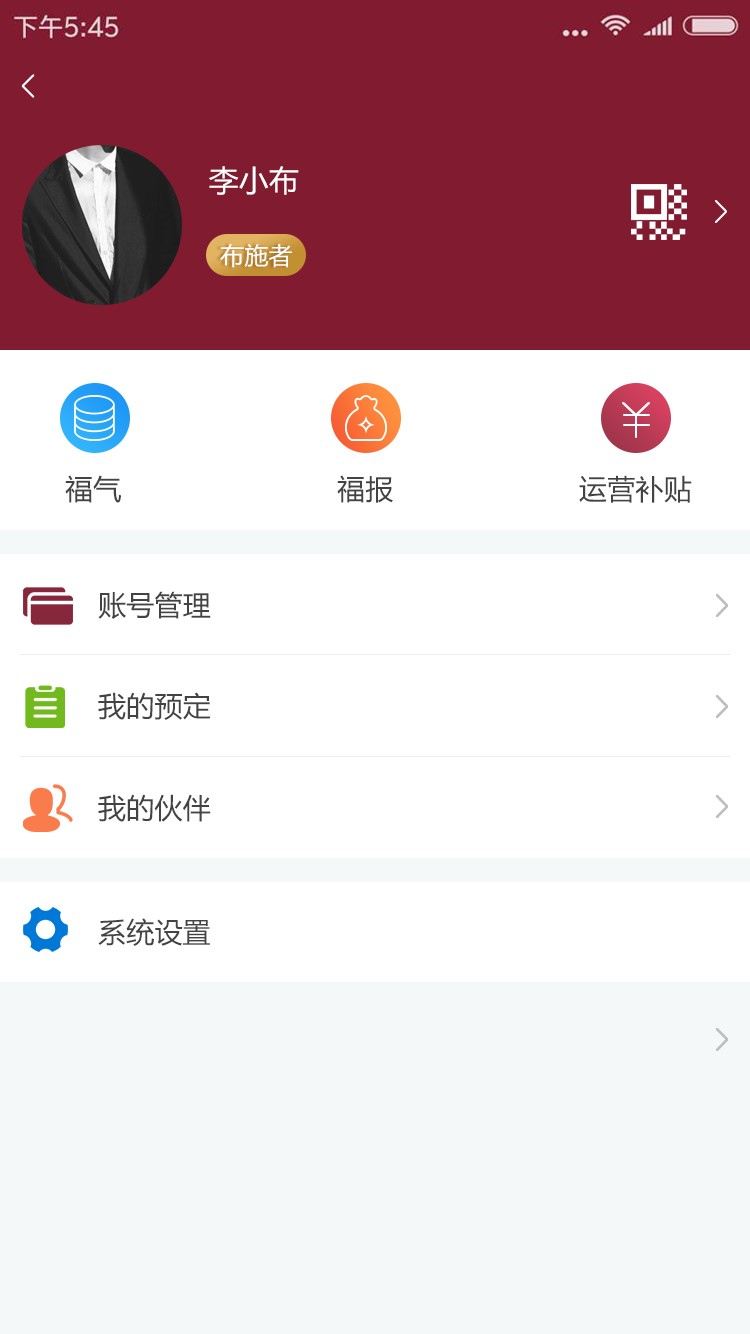Select the orange 福报 money bag icon
Viewport: 750px width, 1334px height.
[366, 417]
